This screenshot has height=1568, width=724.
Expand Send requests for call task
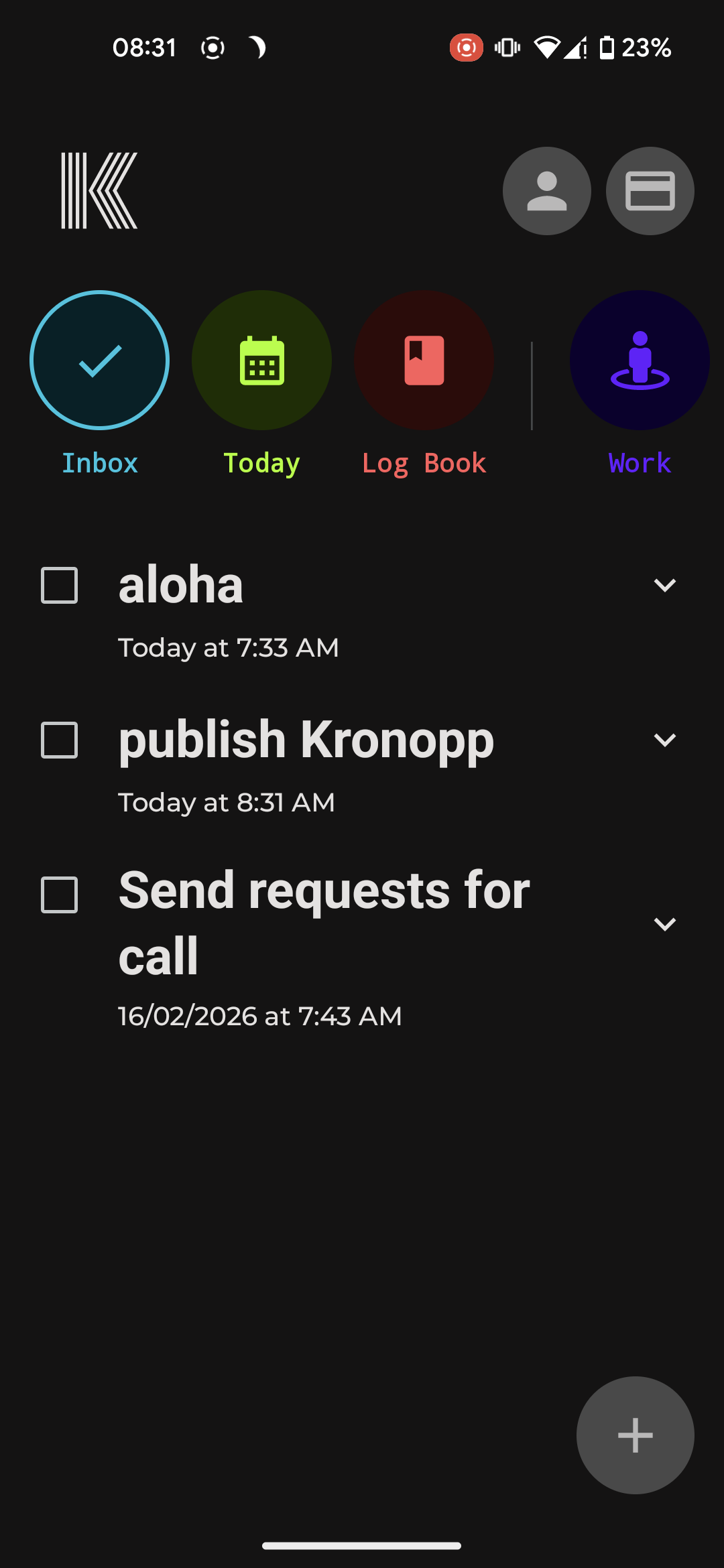(664, 925)
